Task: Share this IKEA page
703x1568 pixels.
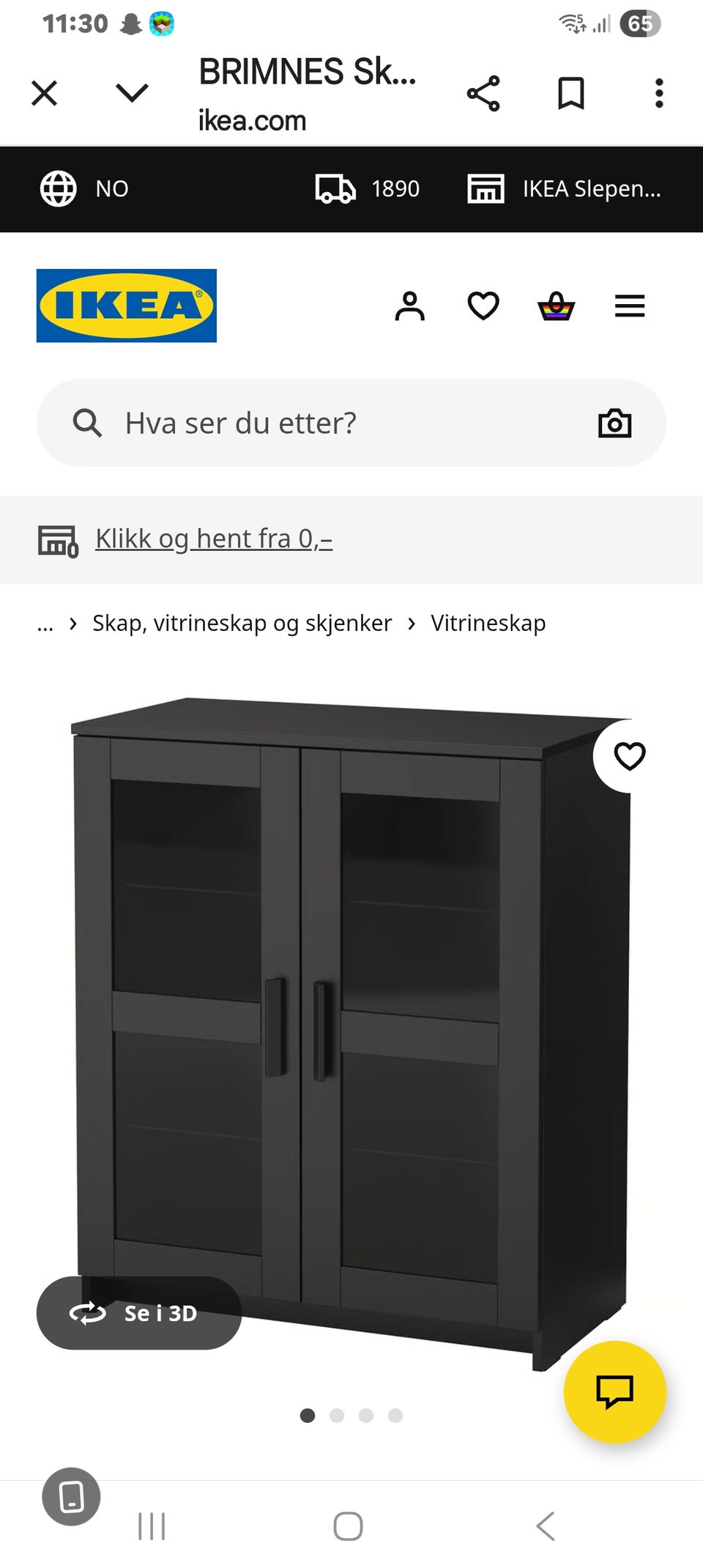Action: click(483, 93)
